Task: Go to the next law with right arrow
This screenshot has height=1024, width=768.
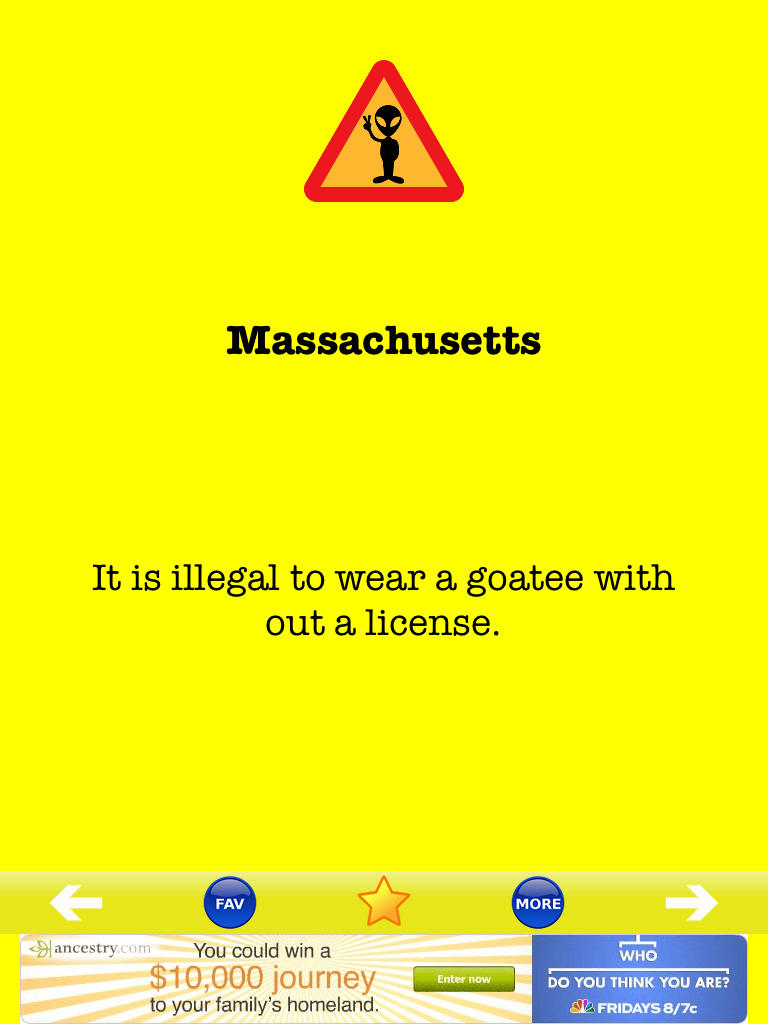Action: pyautogui.click(x=691, y=903)
